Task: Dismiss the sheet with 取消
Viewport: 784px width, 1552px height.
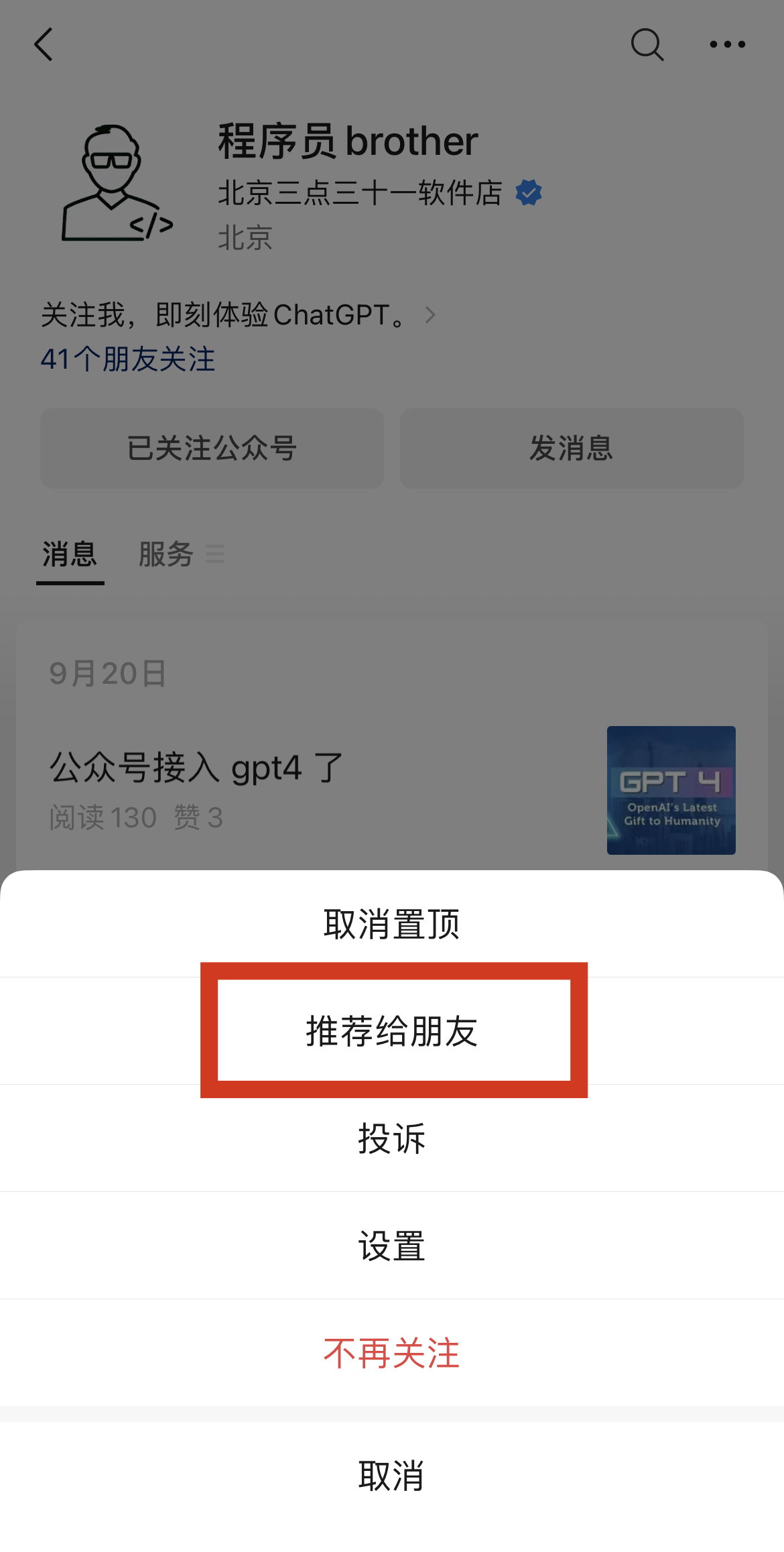Action: click(x=392, y=1475)
